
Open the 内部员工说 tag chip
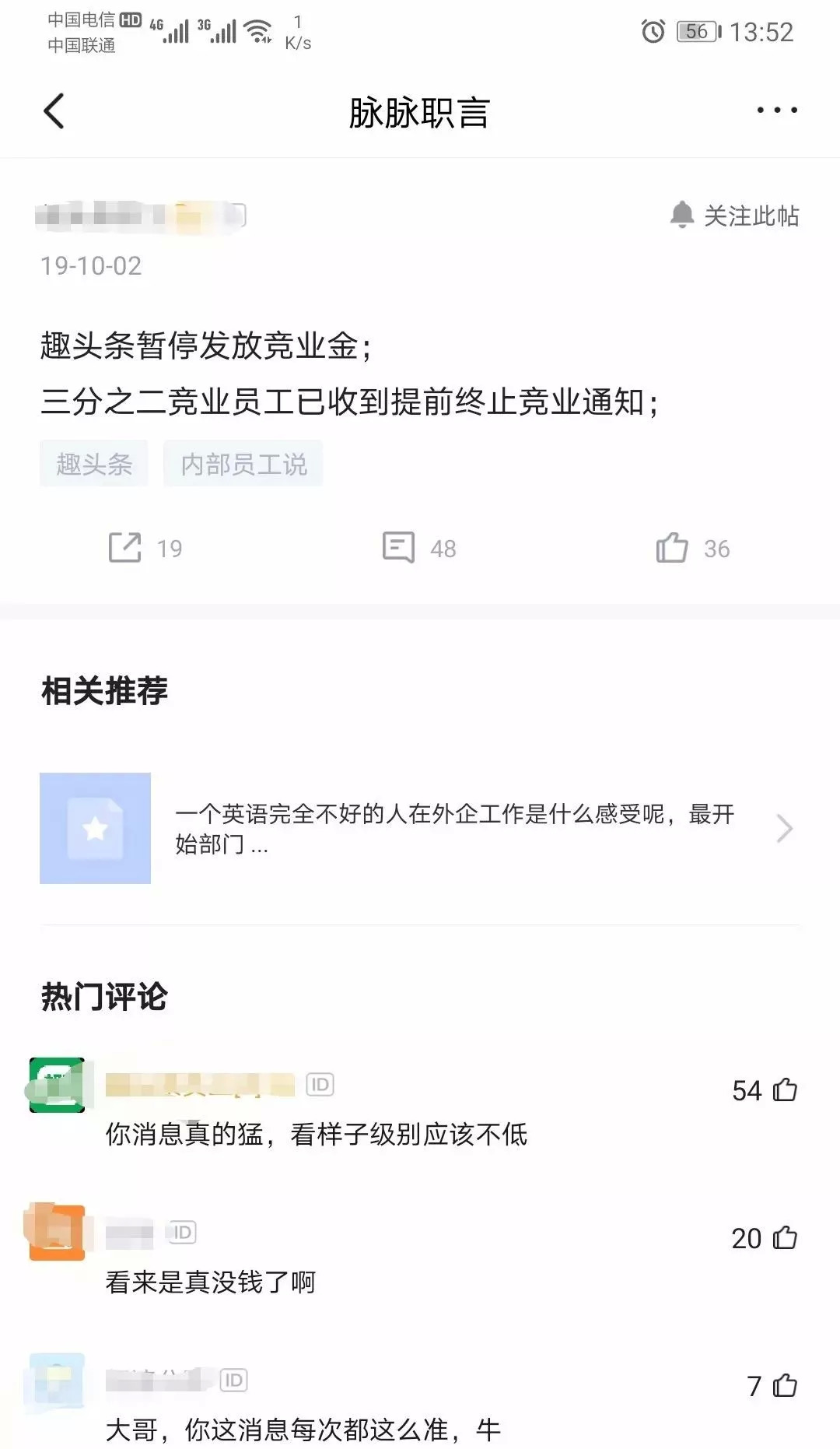[243, 465]
